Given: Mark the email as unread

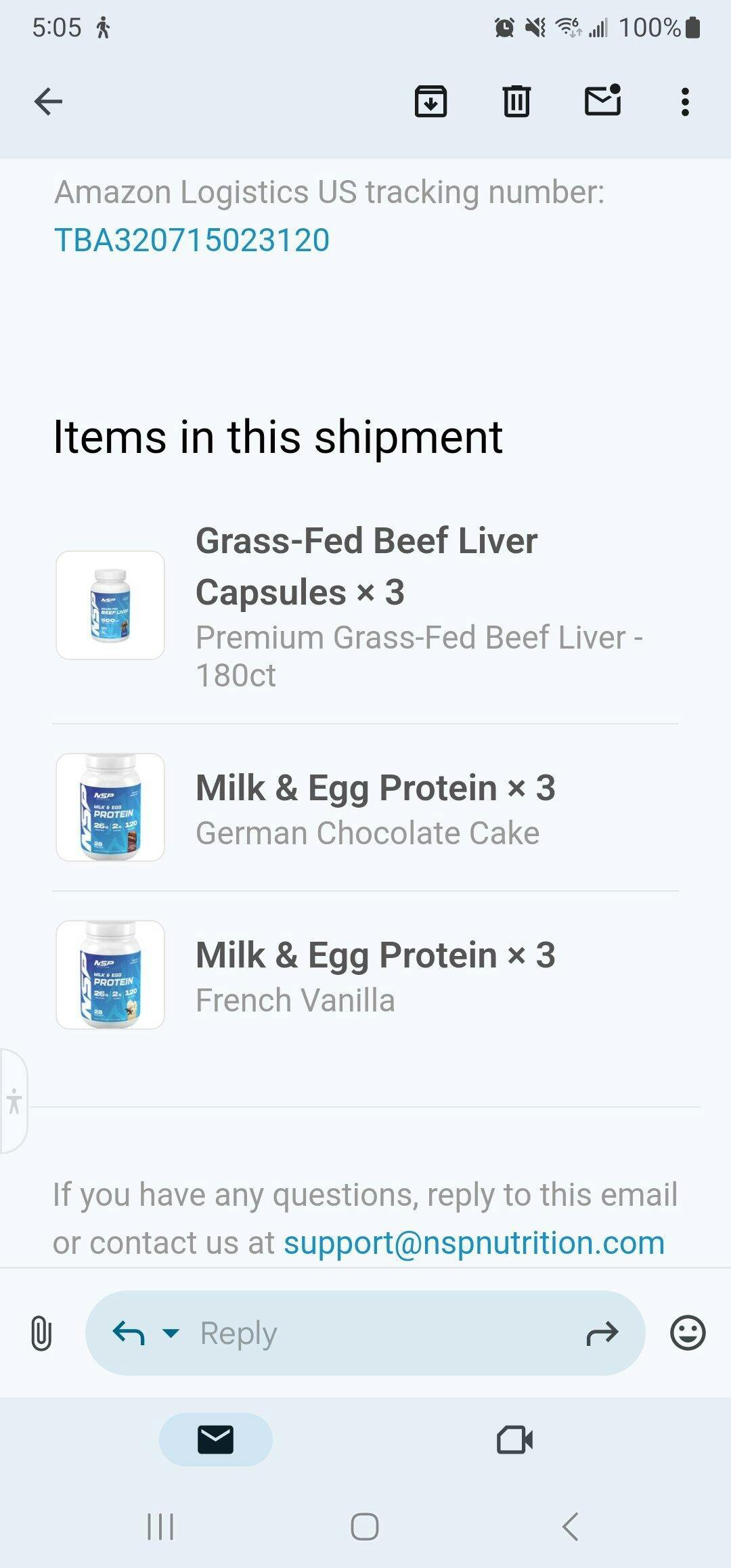Looking at the screenshot, I should point(602,101).
